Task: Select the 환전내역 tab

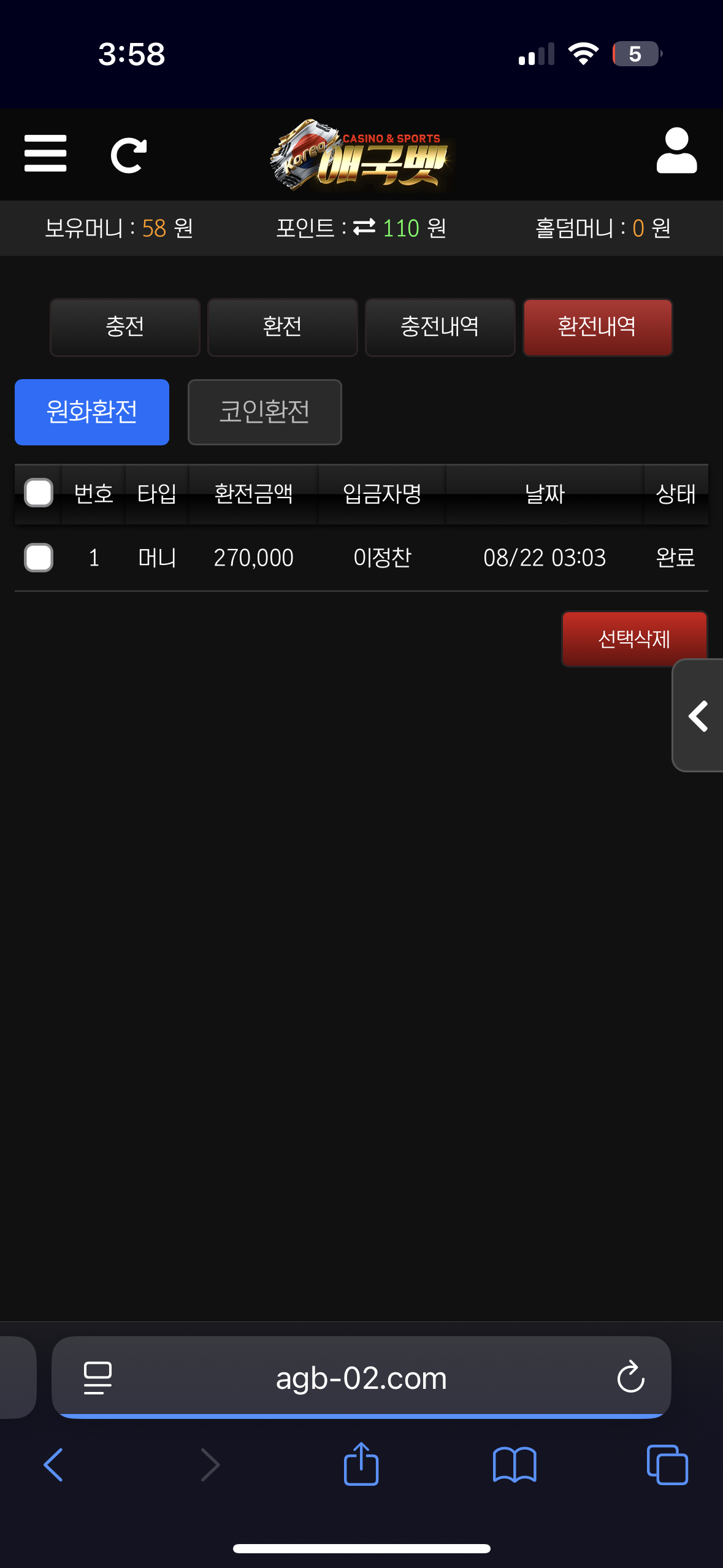Action: (x=598, y=327)
